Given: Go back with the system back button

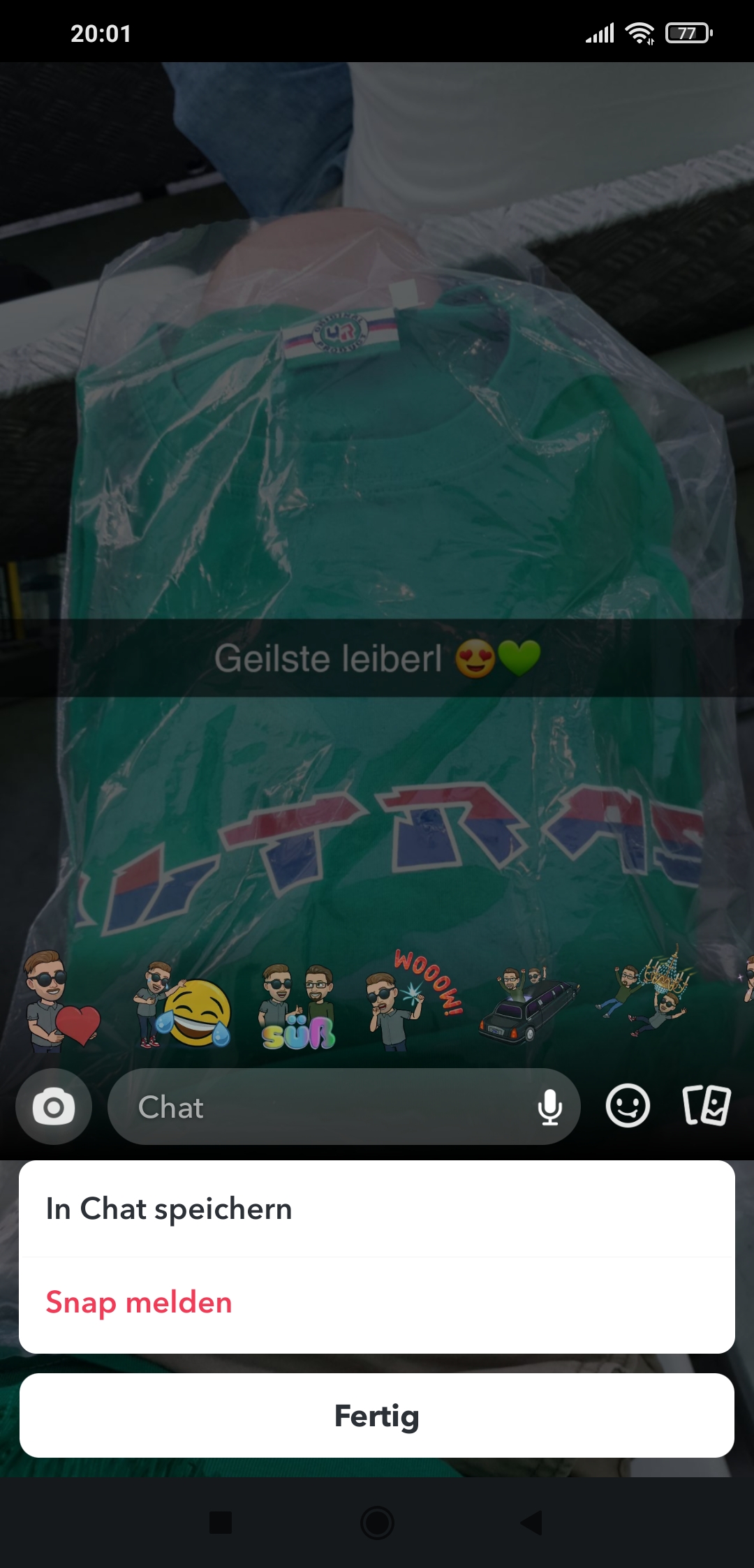Looking at the screenshot, I should [x=532, y=1522].
